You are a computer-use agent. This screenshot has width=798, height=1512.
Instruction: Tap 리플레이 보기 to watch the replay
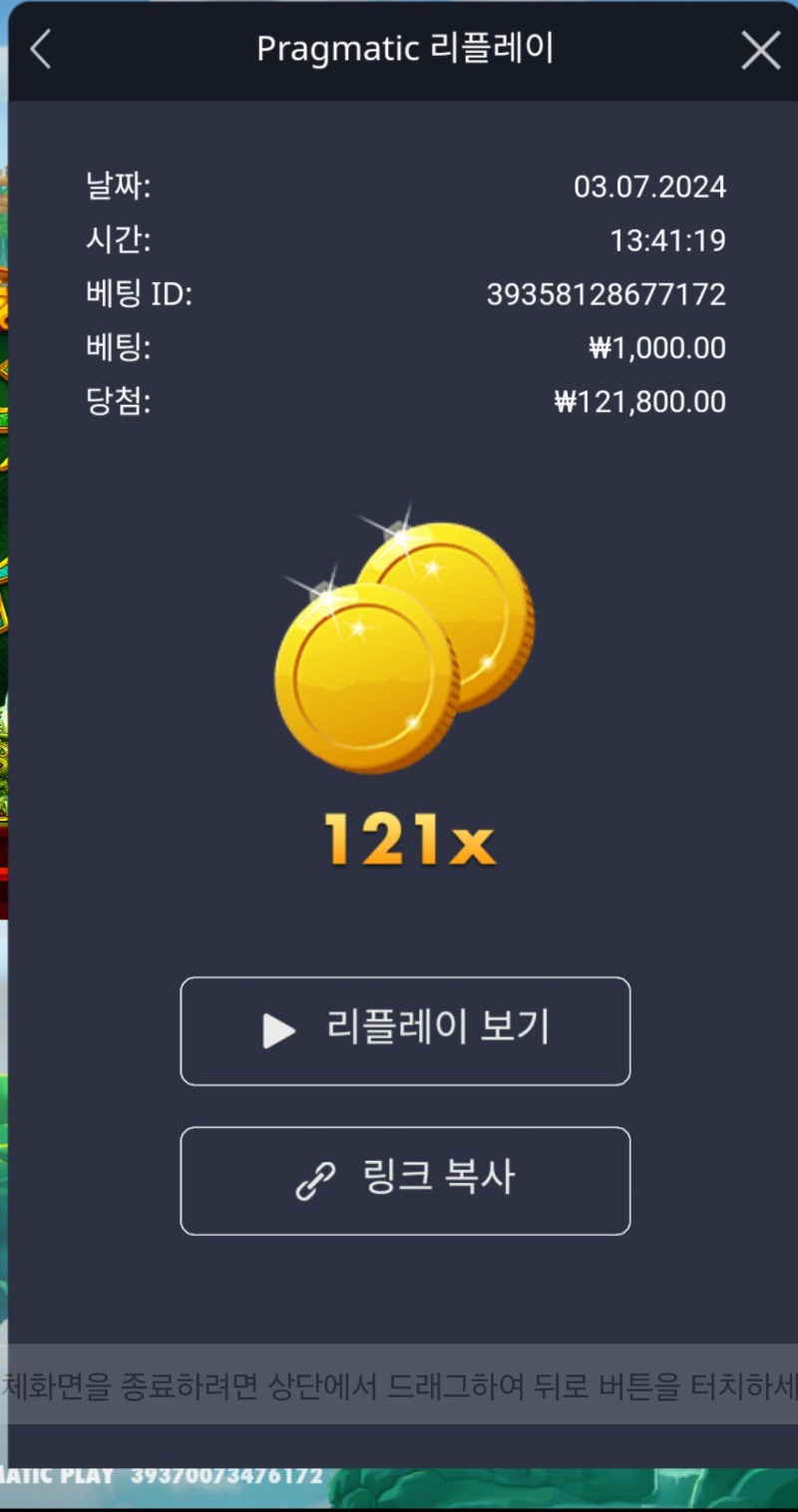point(405,1030)
